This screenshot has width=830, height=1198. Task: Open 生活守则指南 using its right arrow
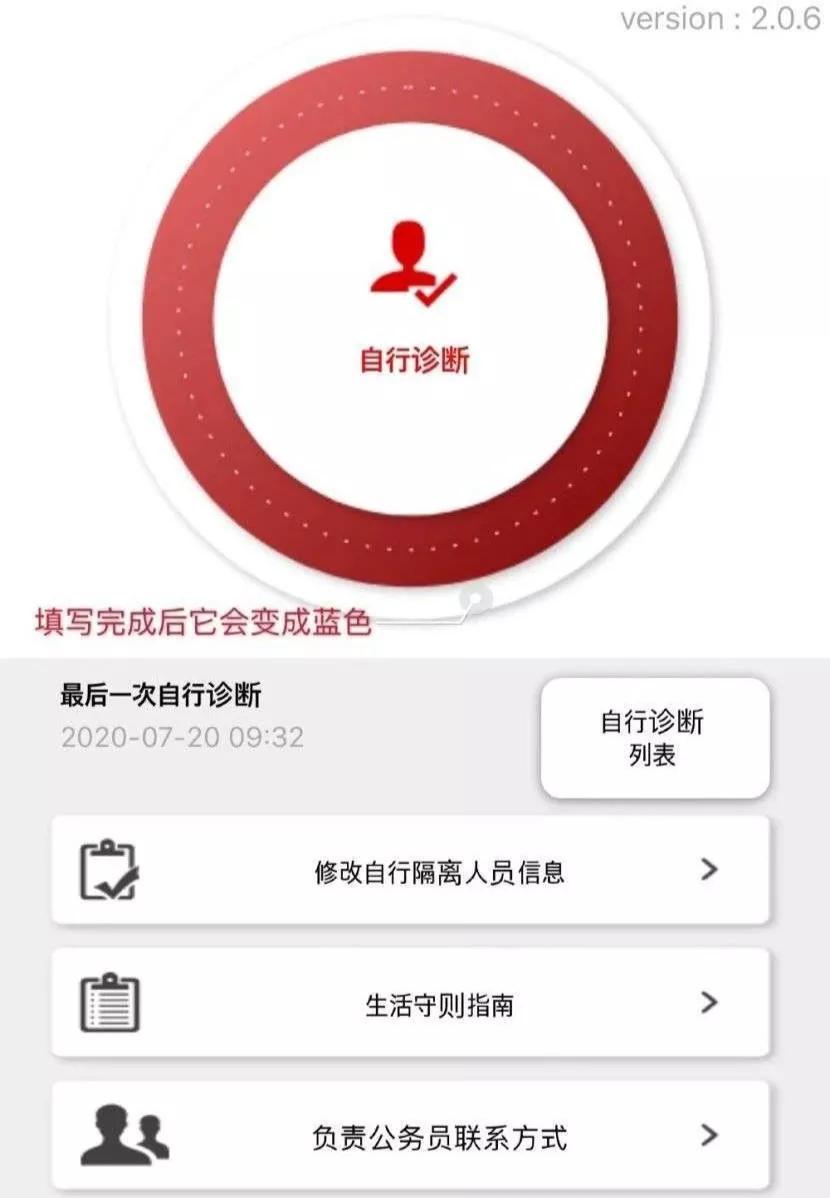click(710, 1001)
